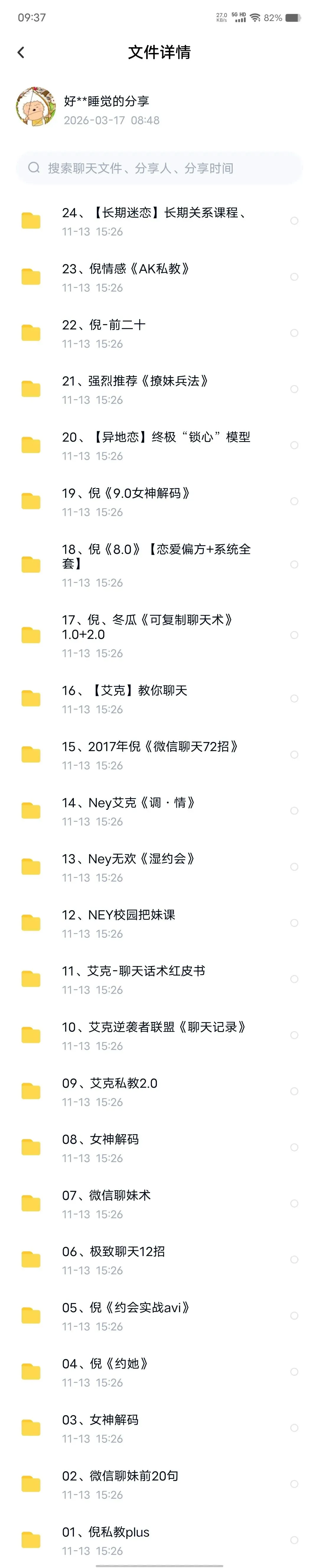The height and width of the screenshot is (1568, 319).
Task: Go back using the top-left arrow
Action: pyautogui.click(x=21, y=52)
